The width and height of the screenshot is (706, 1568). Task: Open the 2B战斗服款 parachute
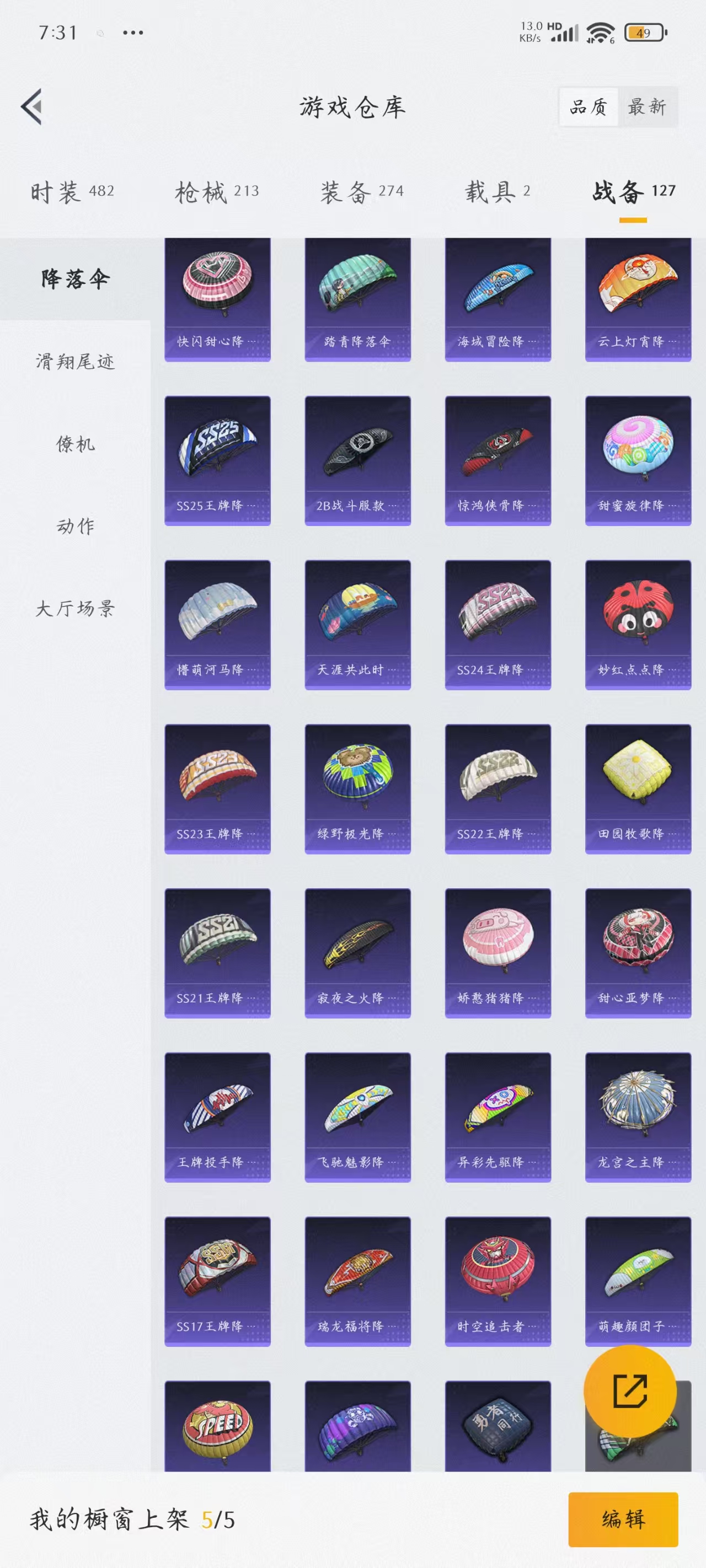coord(357,461)
